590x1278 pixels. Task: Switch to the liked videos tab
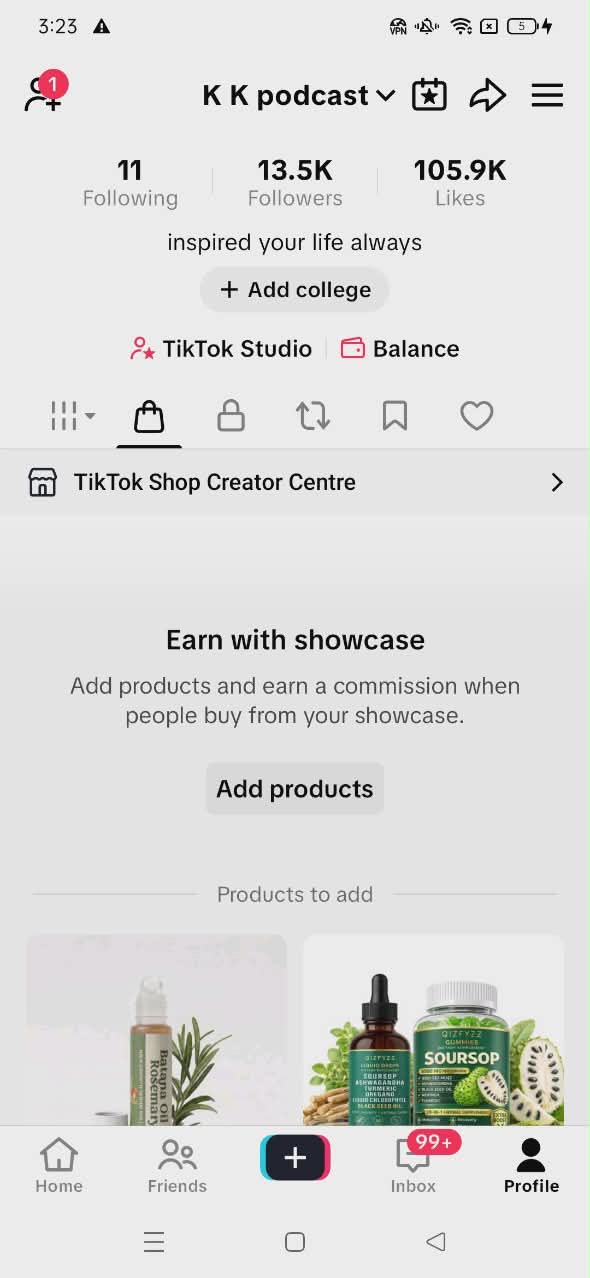pyautogui.click(x=477, y=416)
